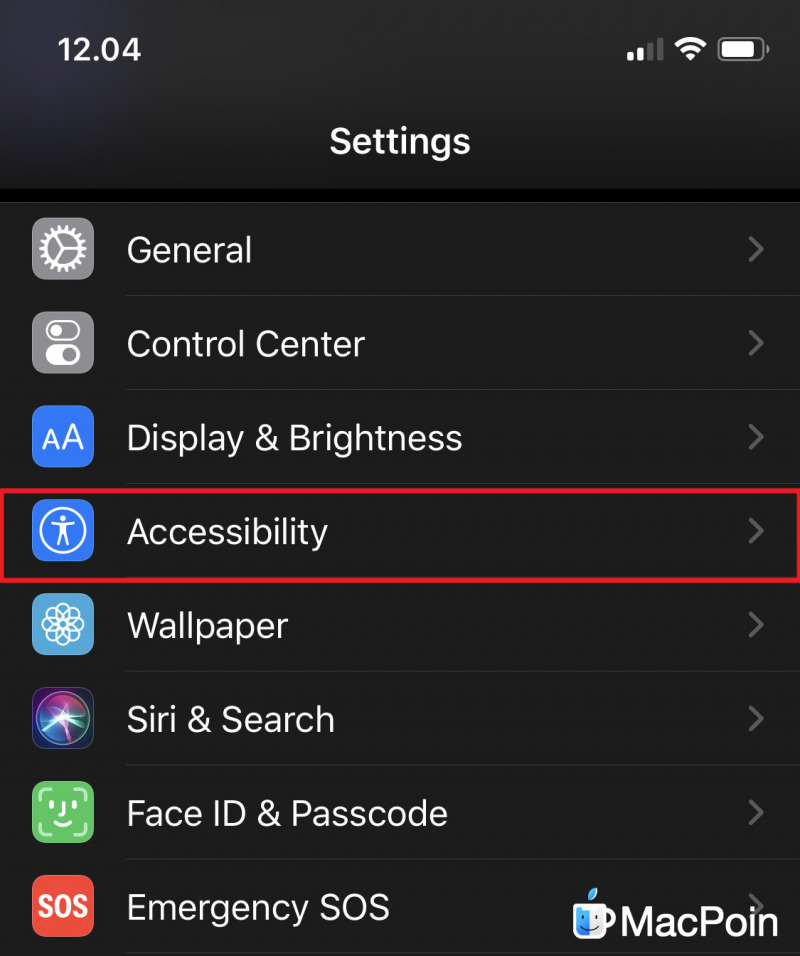
Task: Go to Display & Brightness
Action: pos(400,437)
